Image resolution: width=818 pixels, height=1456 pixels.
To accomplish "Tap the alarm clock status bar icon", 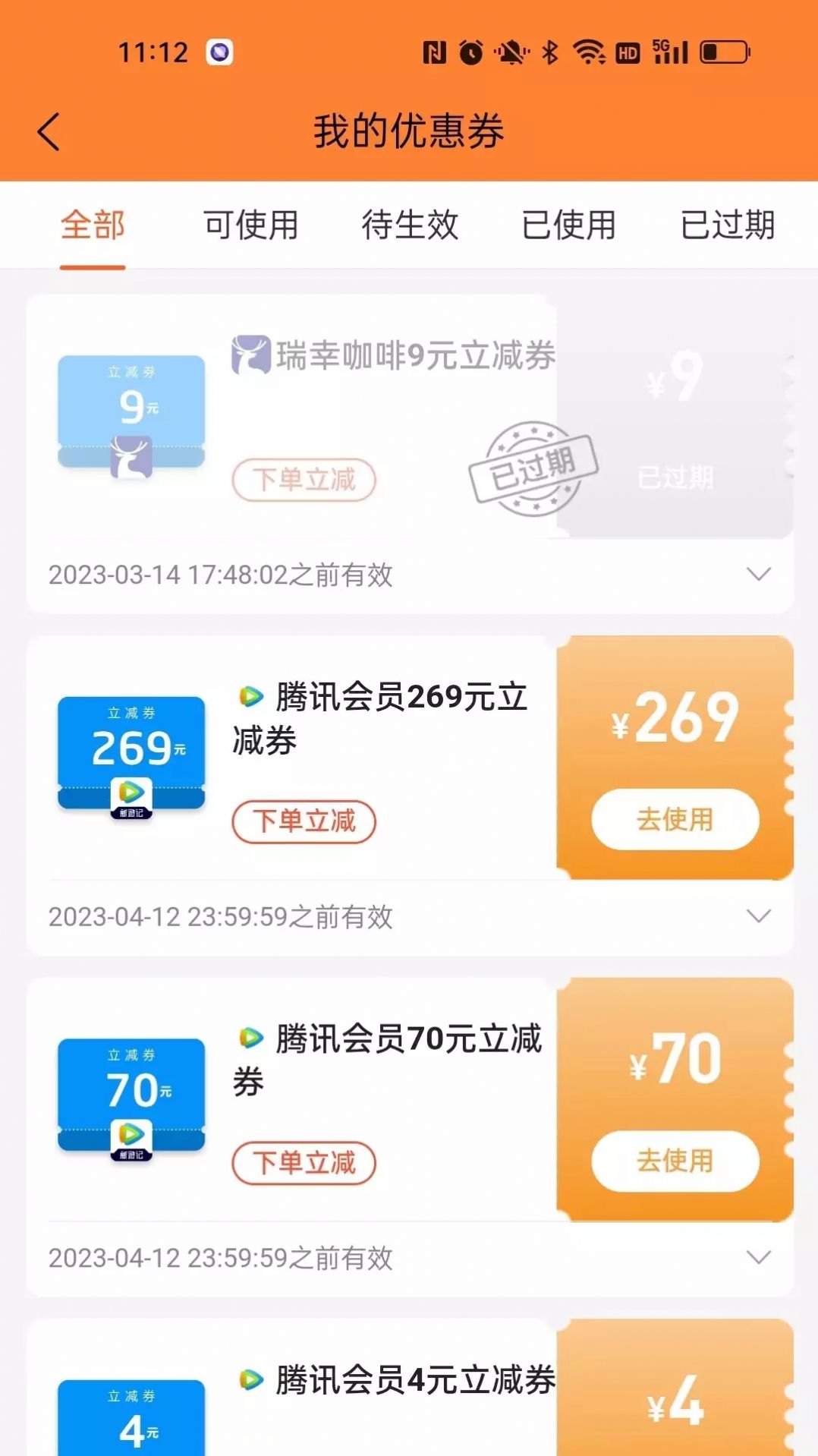I will 472,52.
